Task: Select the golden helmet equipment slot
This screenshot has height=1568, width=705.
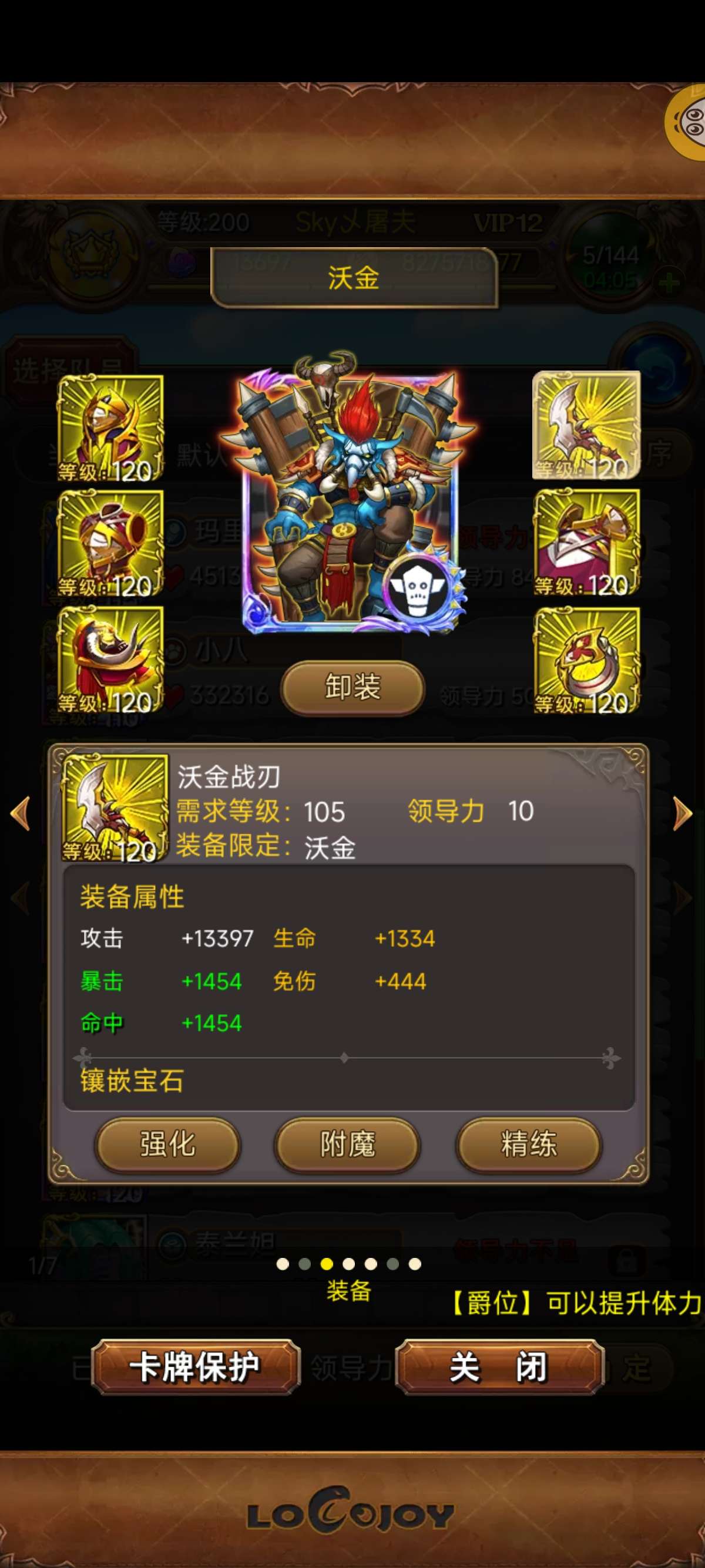Action: [x=110, y=428]
